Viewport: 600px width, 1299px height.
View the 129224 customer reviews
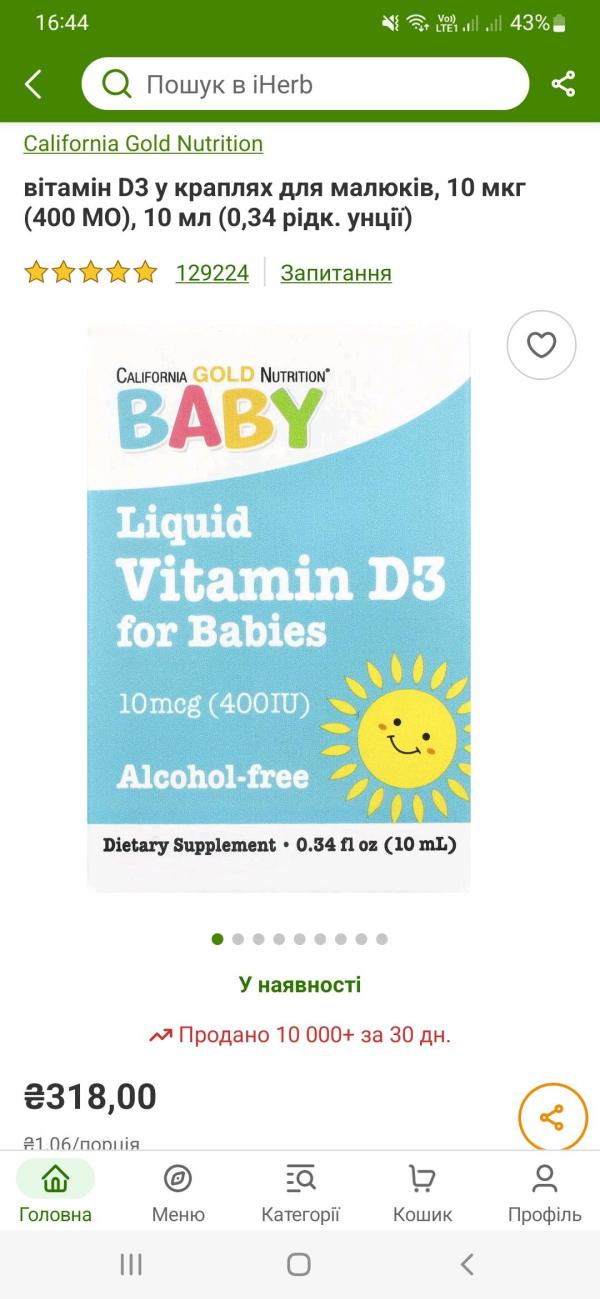click(x=212, y=273)
